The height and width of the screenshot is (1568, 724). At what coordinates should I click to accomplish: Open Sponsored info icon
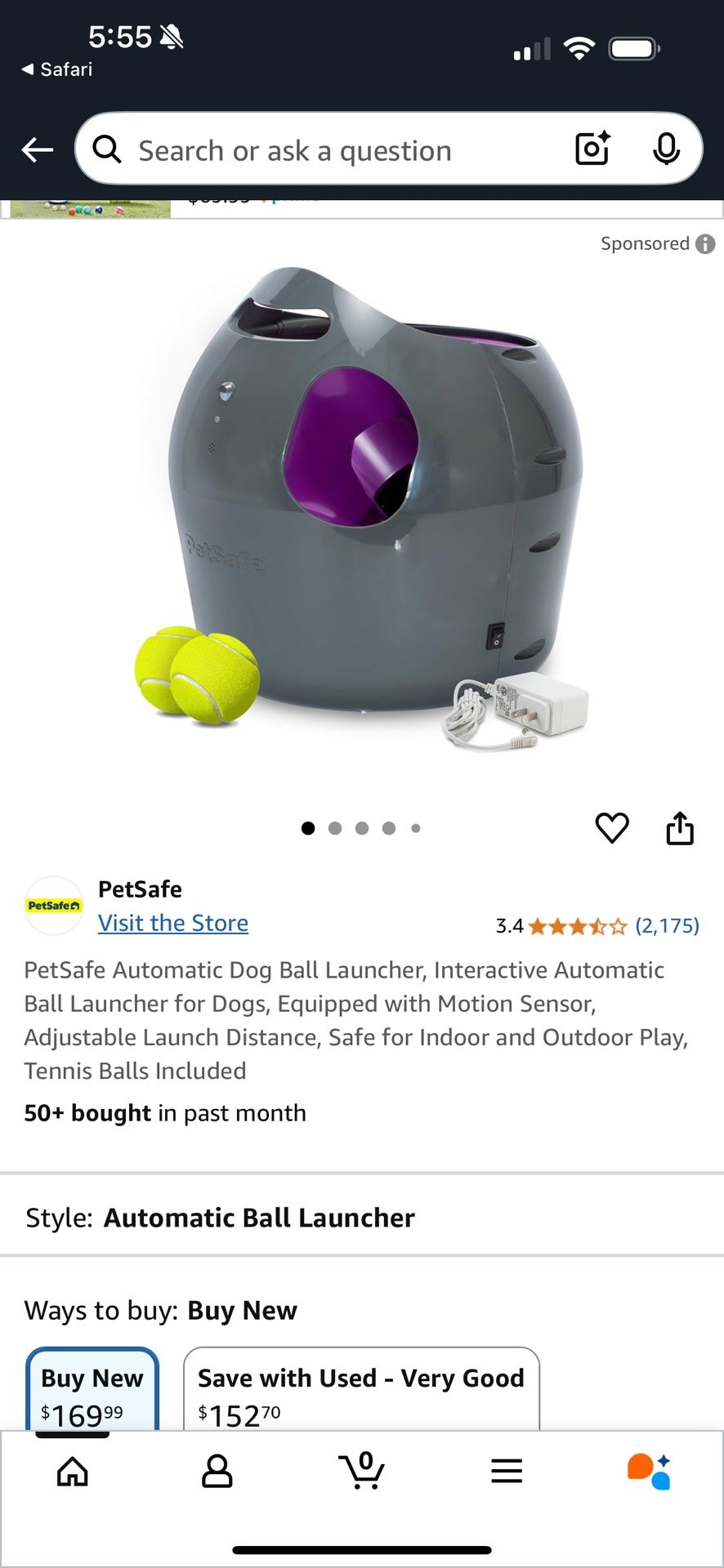(x=705, y=244)
